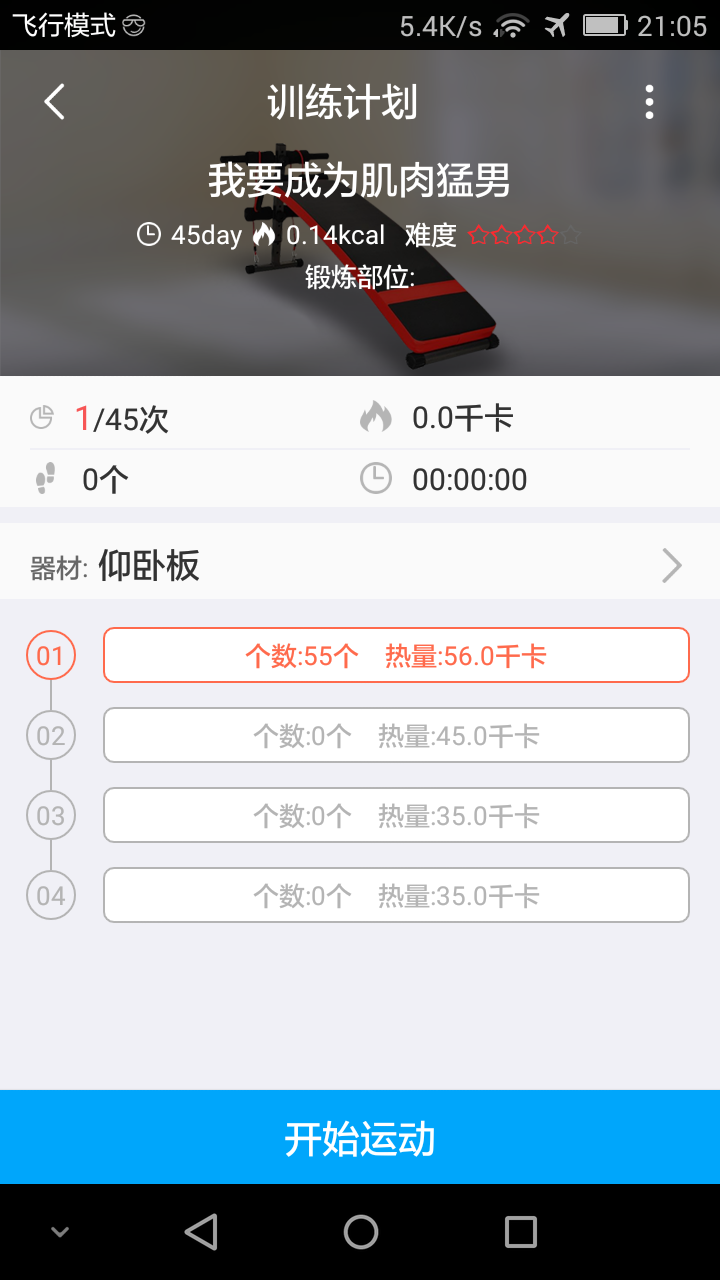The height and width of the screenshot is (1280, 720).
Task: Tap the flame icon beside 0.14kcal
Action: tap(262, 234)
